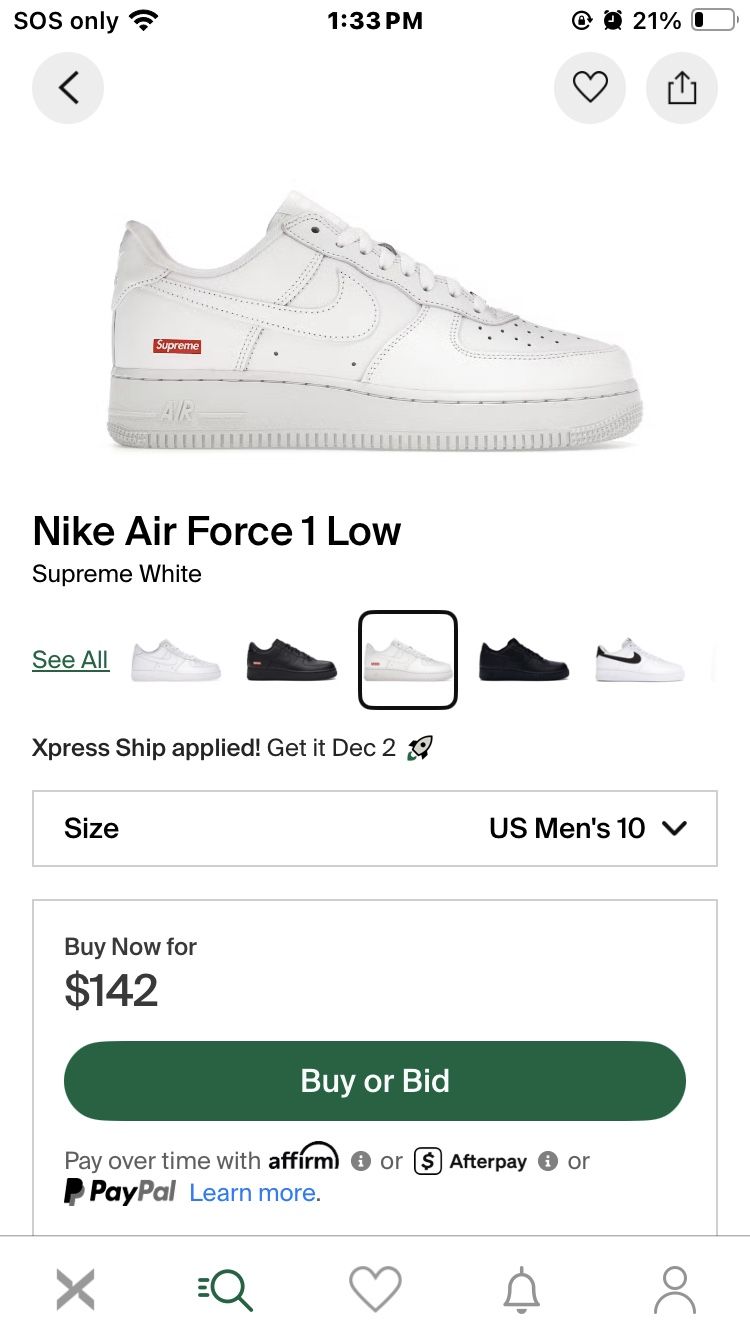Screen dimensions: 750x1334
Task: Select the white with black swoosh colorway
Action: 638,660
